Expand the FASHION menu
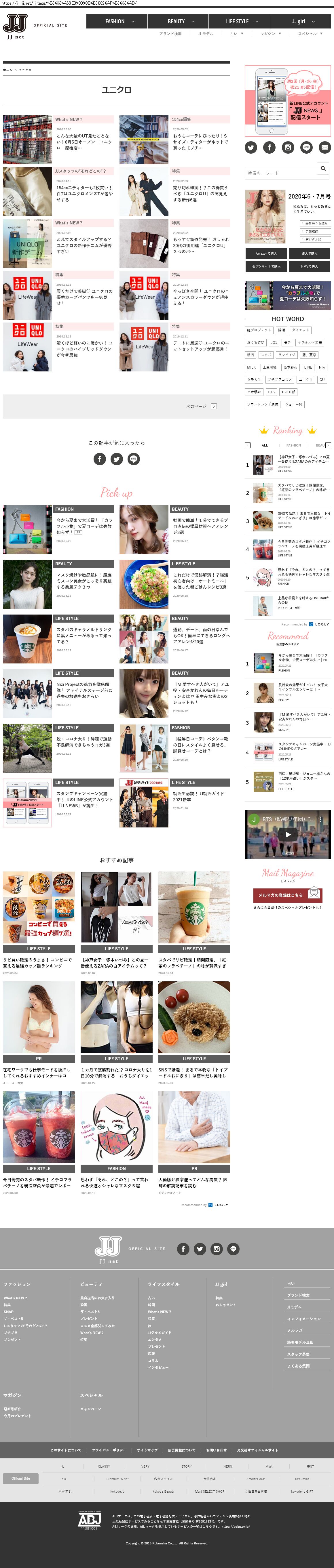Screen dimensions: 334x1568 click(x=119, y=21)
